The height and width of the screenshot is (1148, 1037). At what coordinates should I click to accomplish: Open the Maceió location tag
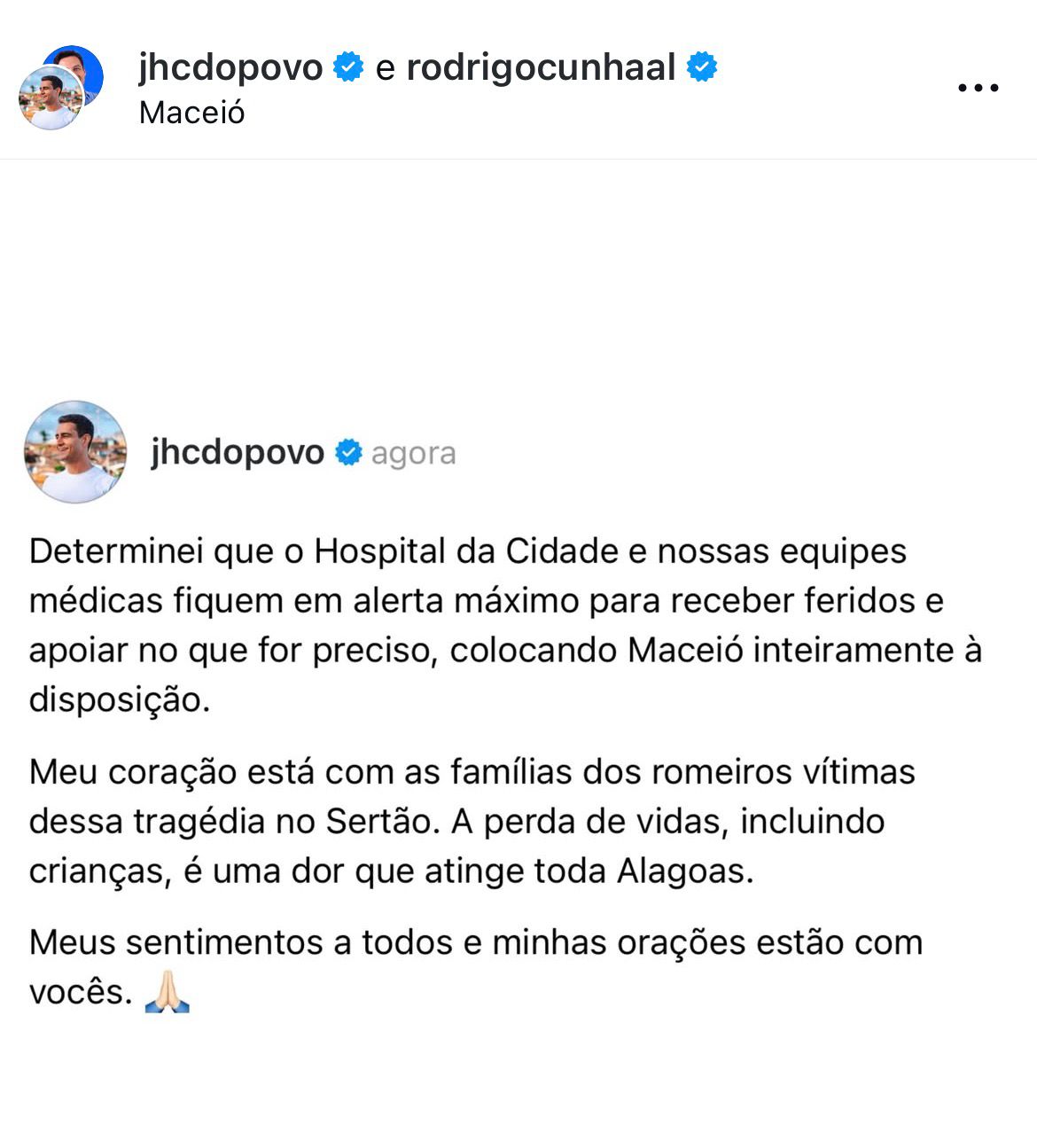[191, 113]
